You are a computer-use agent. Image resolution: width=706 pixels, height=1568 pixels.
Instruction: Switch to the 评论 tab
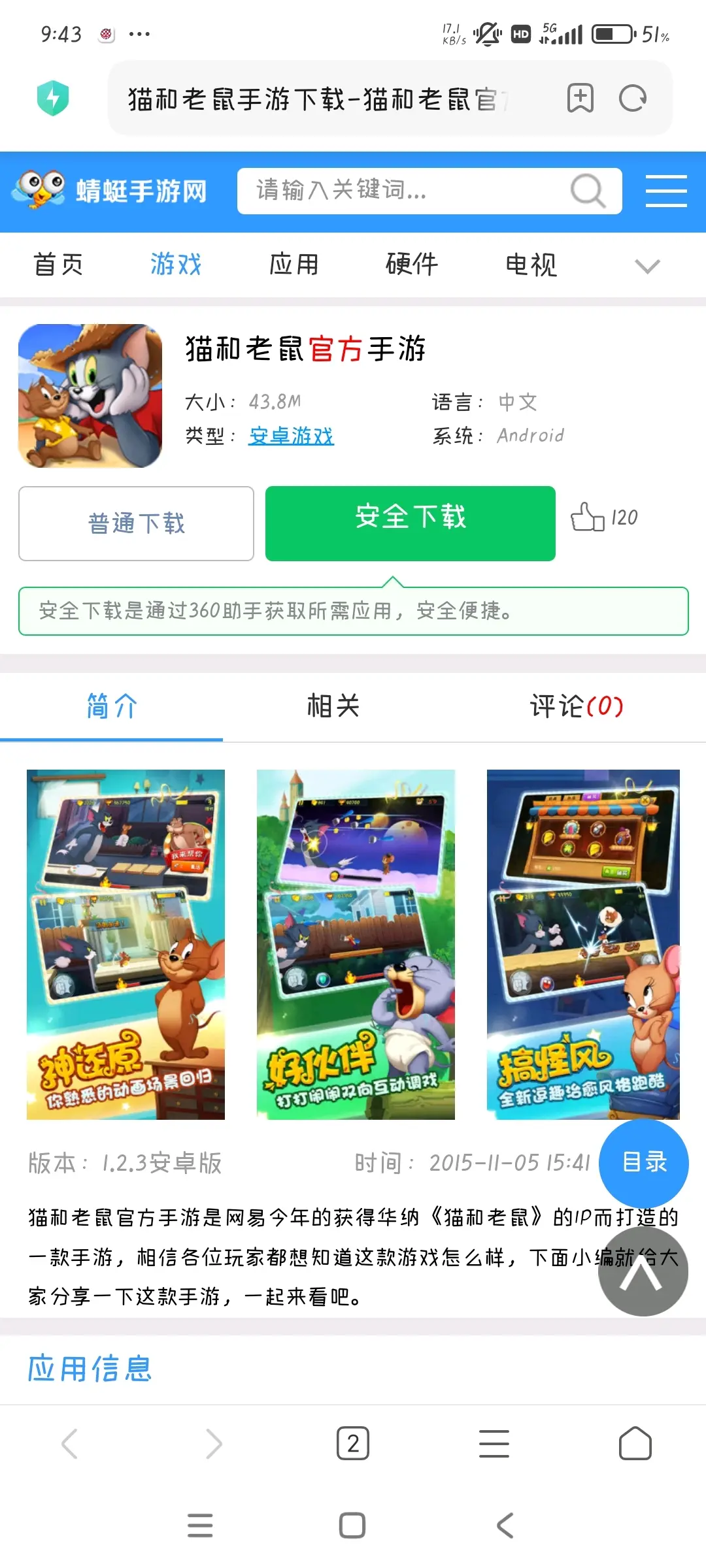click(575, 706)
